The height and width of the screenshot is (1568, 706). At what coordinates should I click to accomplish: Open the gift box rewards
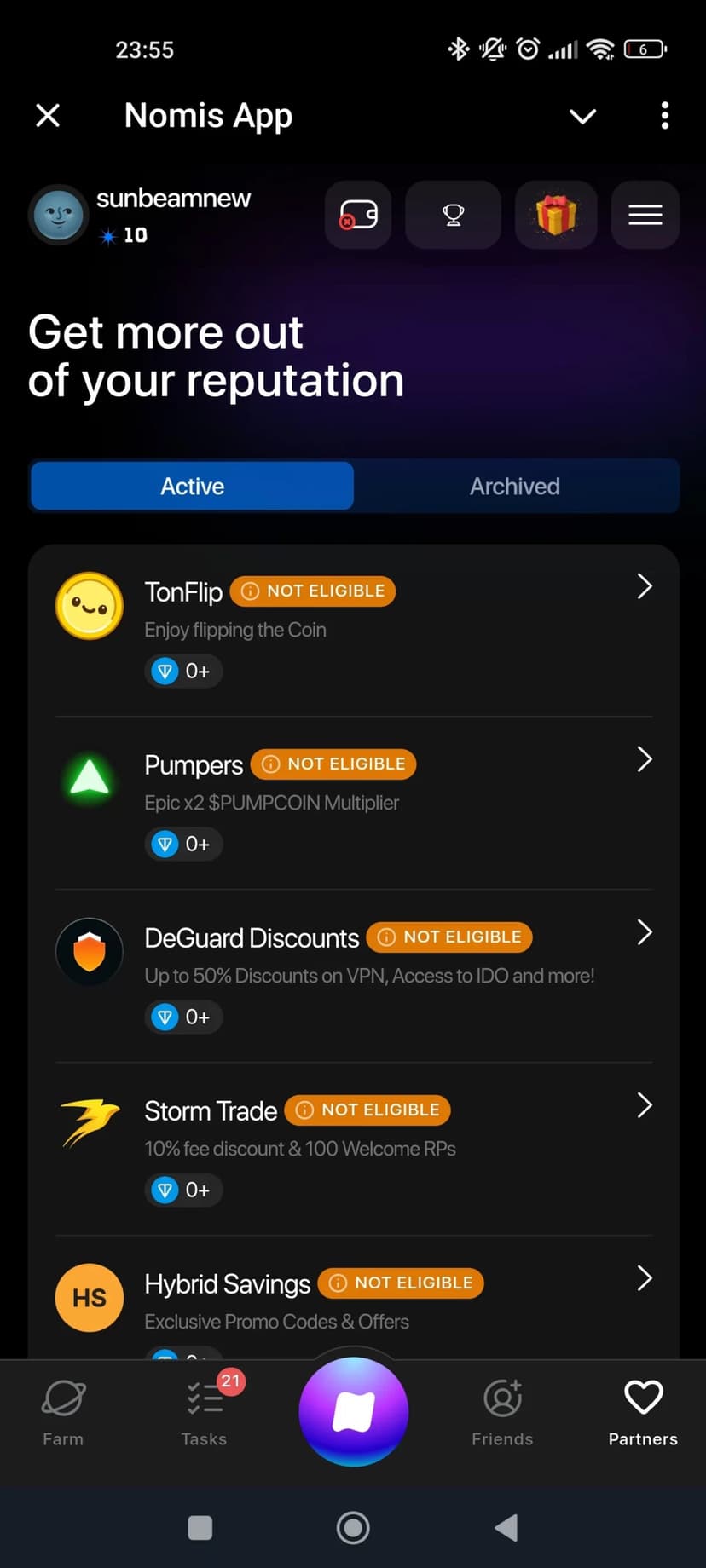point(556,215)
